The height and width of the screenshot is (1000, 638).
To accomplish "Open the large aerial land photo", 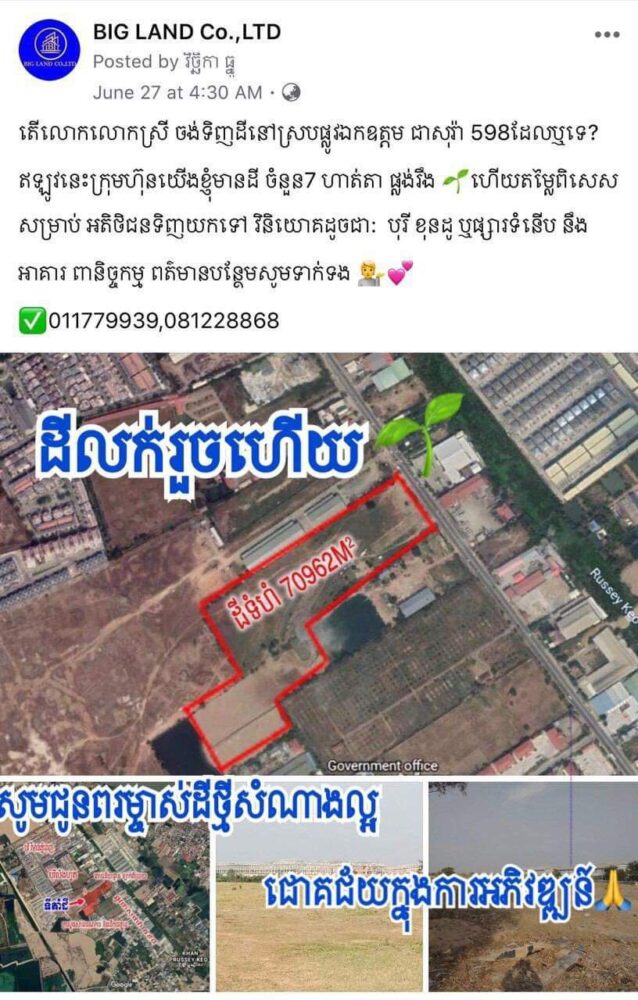I will (x=319, y=563).
